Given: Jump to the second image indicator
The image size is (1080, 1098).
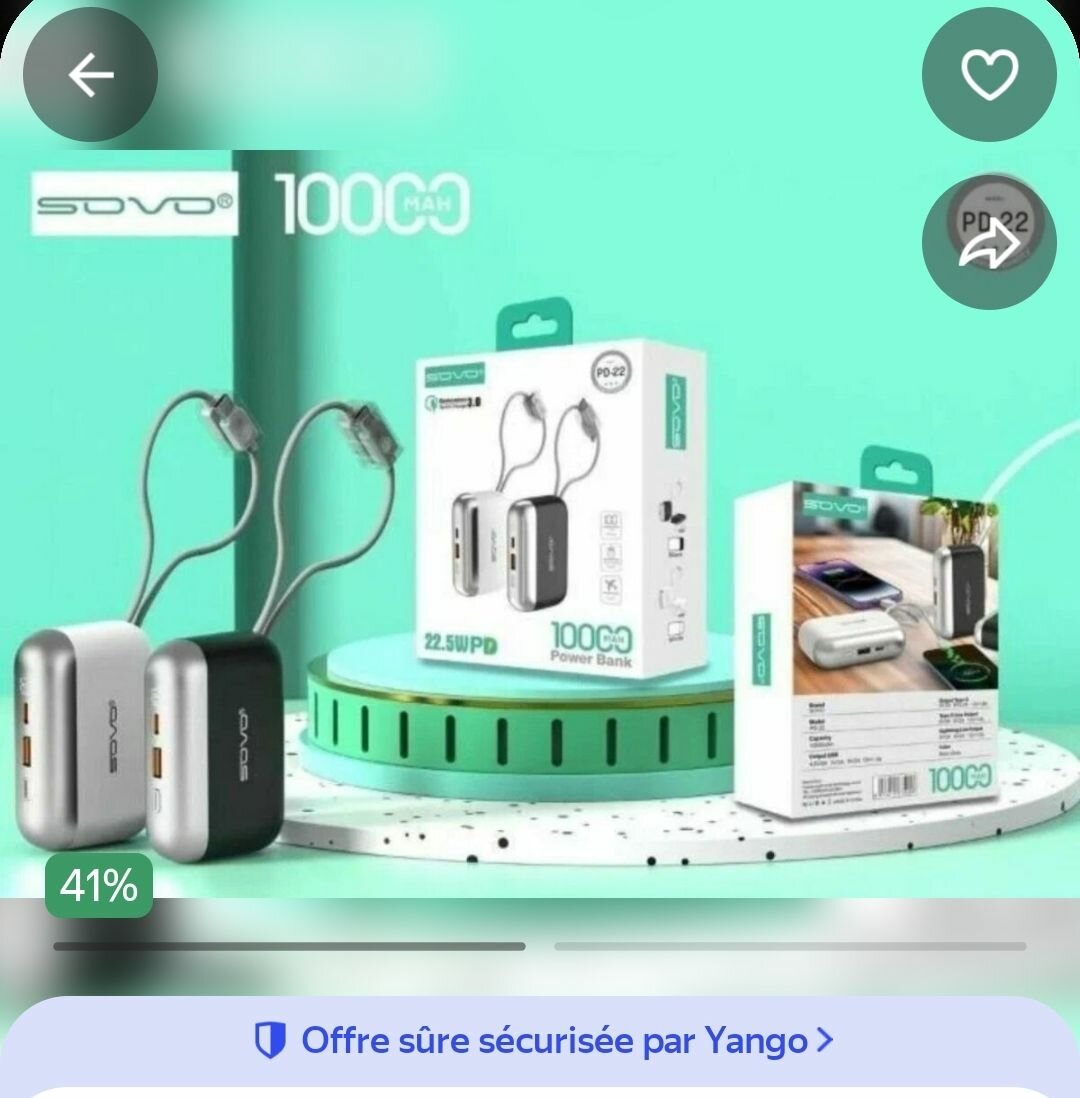Looking at the screenshot, I should (790, 946).
